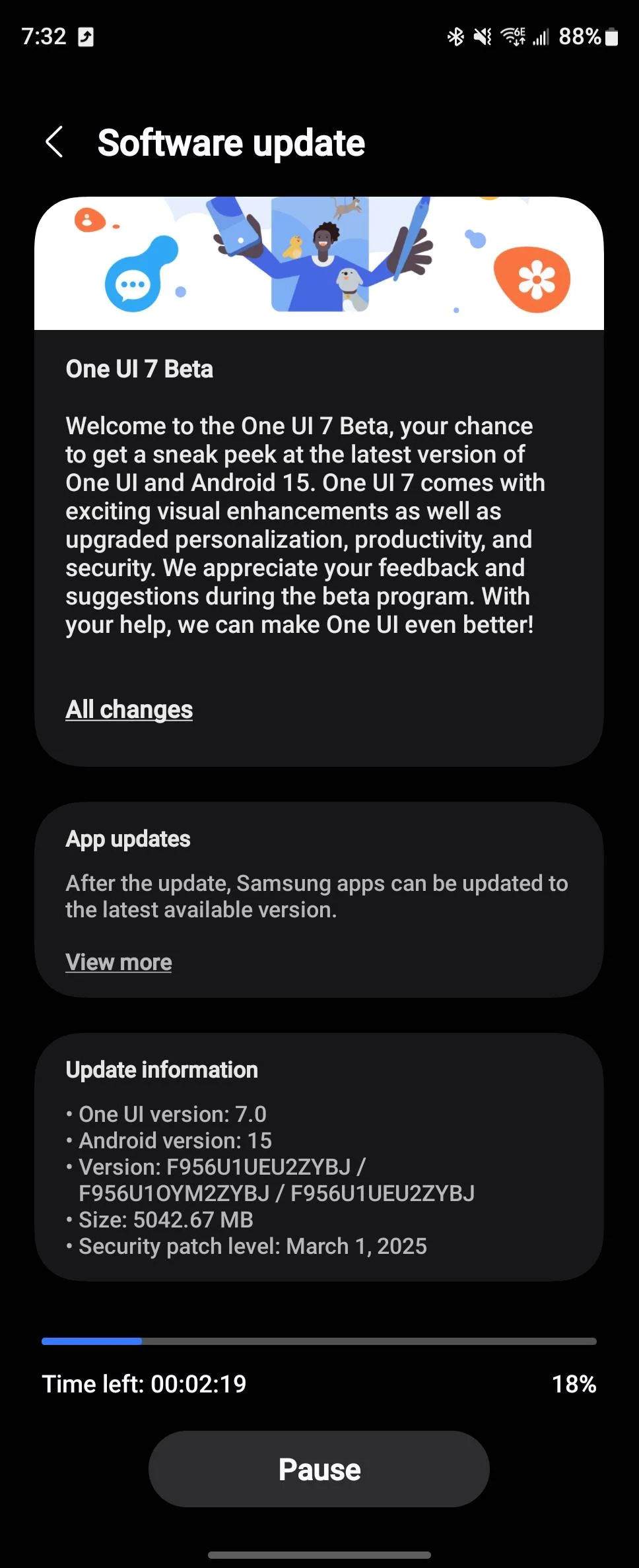Open the Bluetooth status icon
This screenshot has height=1568, width=639.
(x=454, y=37)
